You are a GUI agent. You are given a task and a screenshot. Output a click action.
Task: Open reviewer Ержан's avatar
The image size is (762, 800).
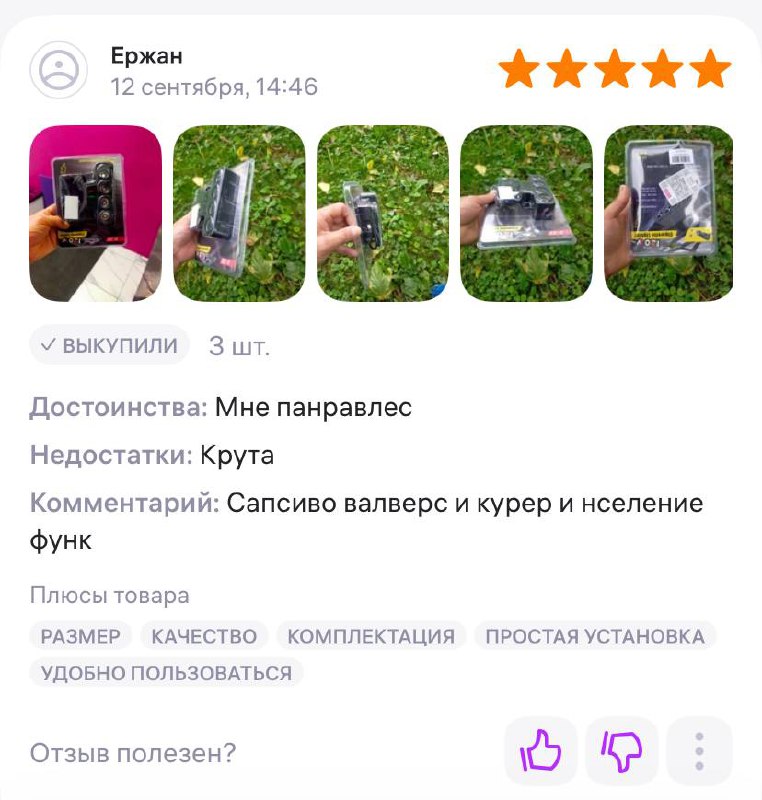(x=59, y=70)
